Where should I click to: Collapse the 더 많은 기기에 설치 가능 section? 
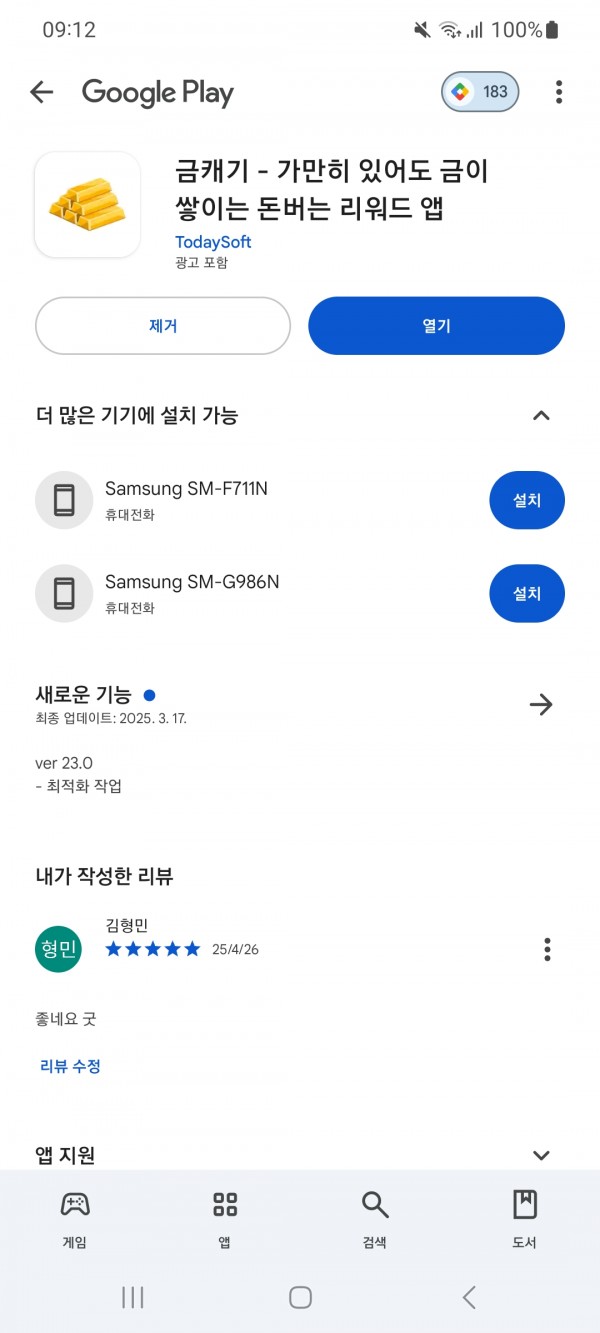coord(541,415)
